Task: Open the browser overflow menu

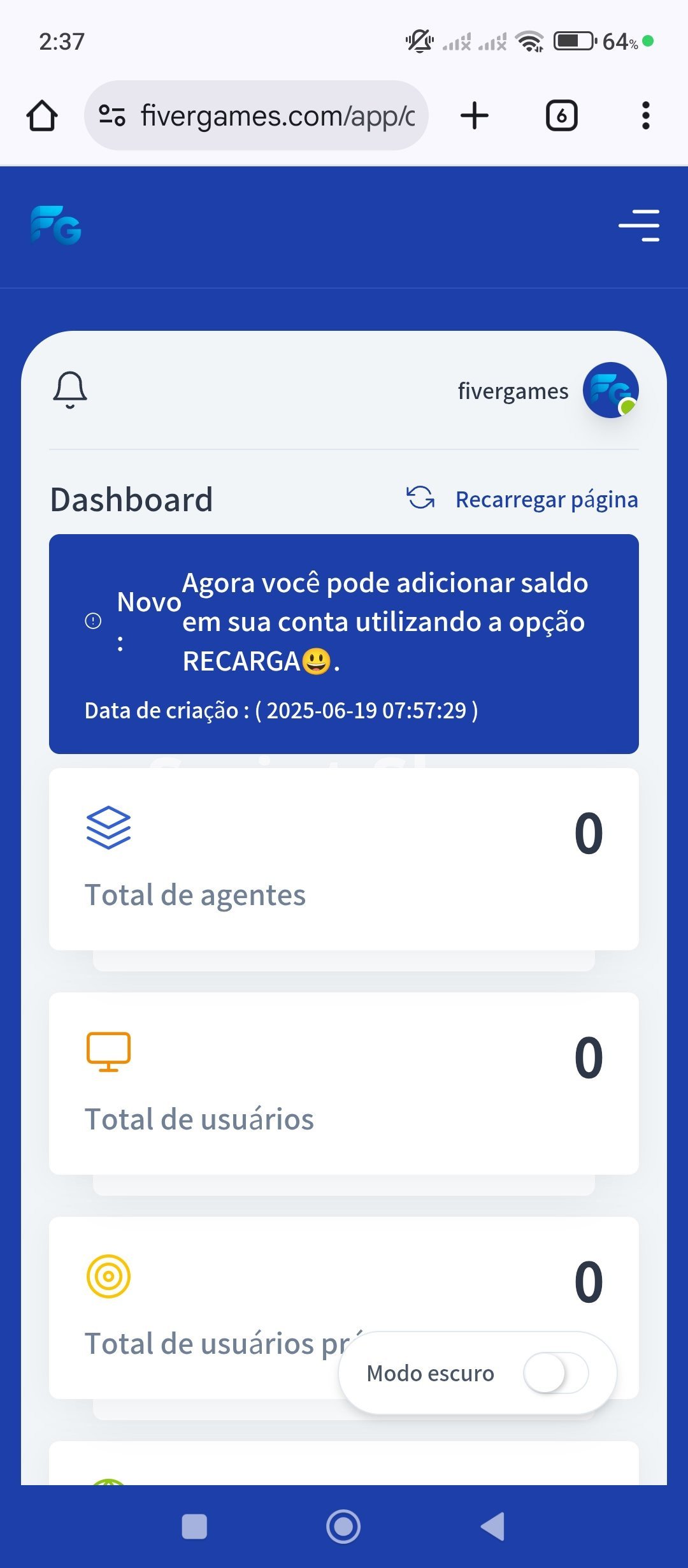Action: tap(646, 115)
